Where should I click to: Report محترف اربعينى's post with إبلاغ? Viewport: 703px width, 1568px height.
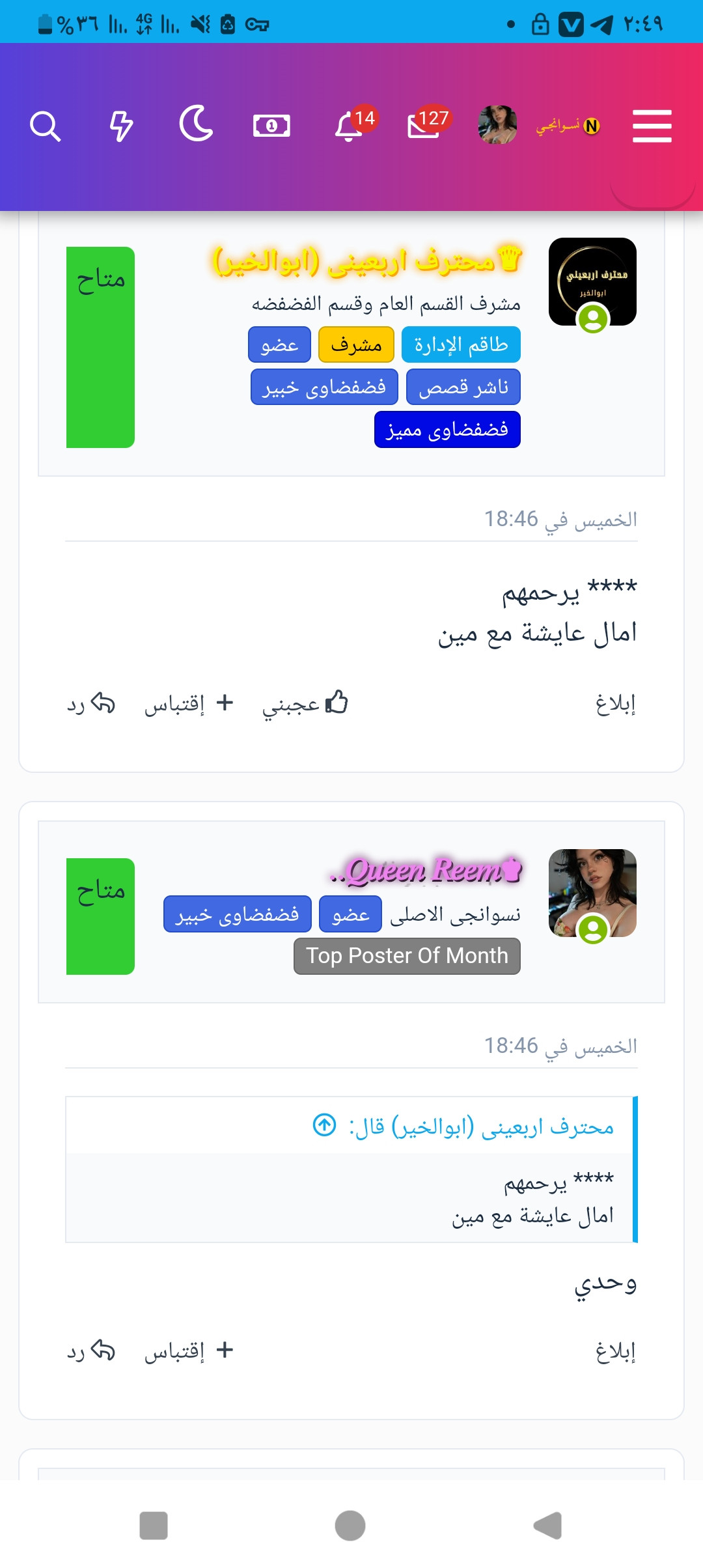pyautogui.click(x=615, y=704)
